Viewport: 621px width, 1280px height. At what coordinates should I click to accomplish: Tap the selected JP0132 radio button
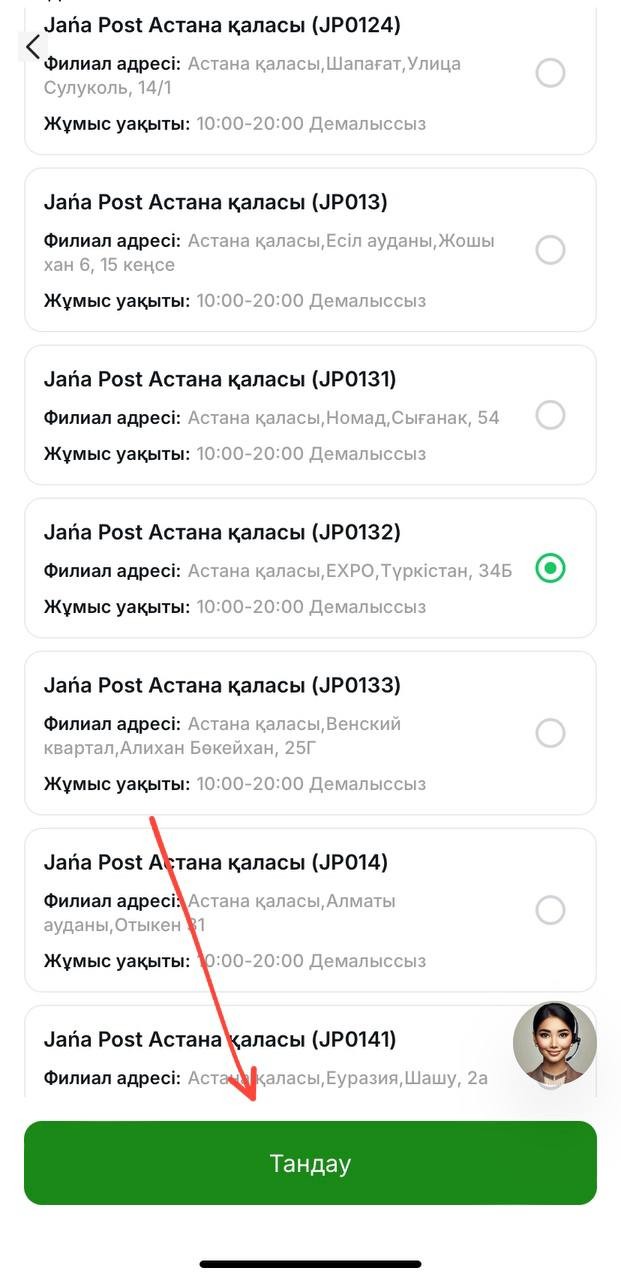click(x=550, y=568)
